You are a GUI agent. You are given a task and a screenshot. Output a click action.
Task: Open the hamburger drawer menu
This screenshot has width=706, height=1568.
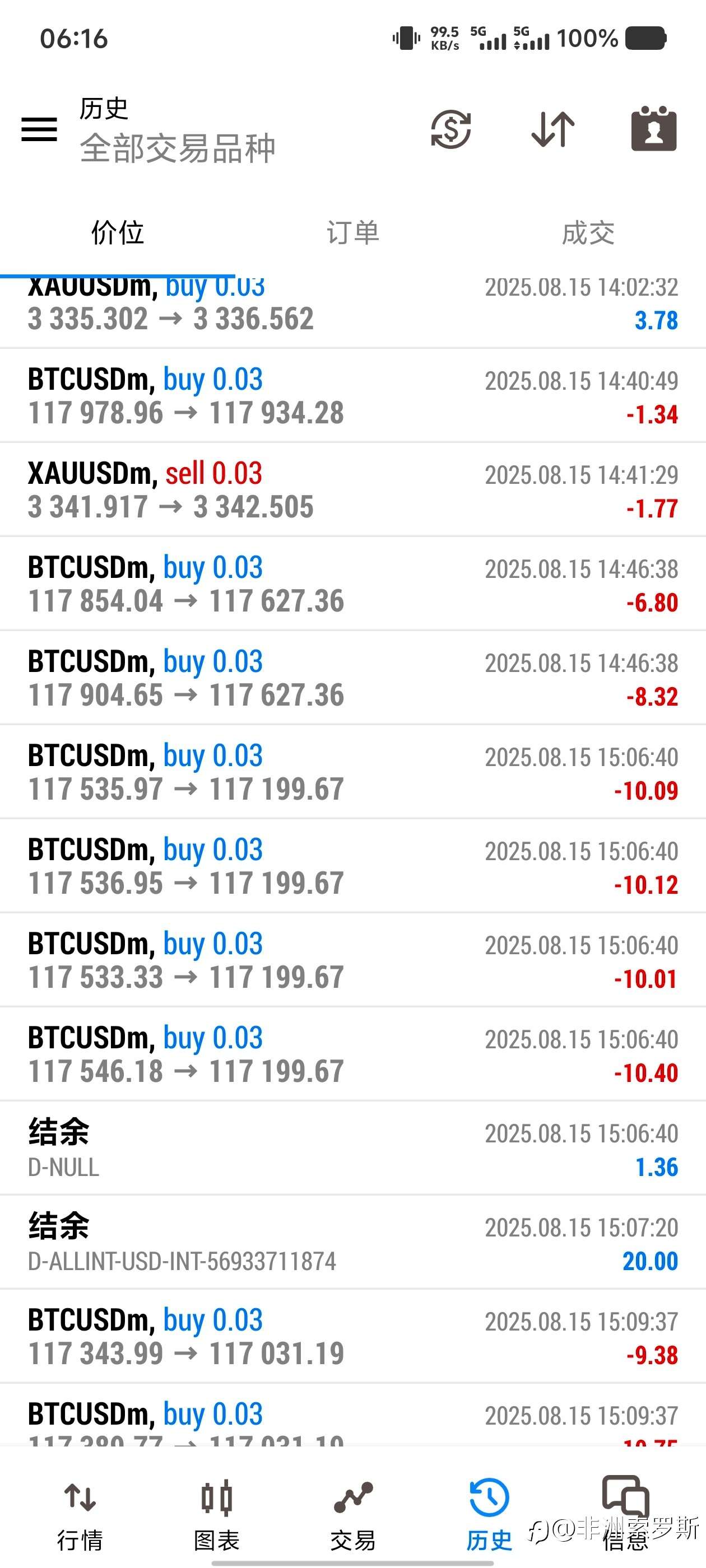point(39,129)
